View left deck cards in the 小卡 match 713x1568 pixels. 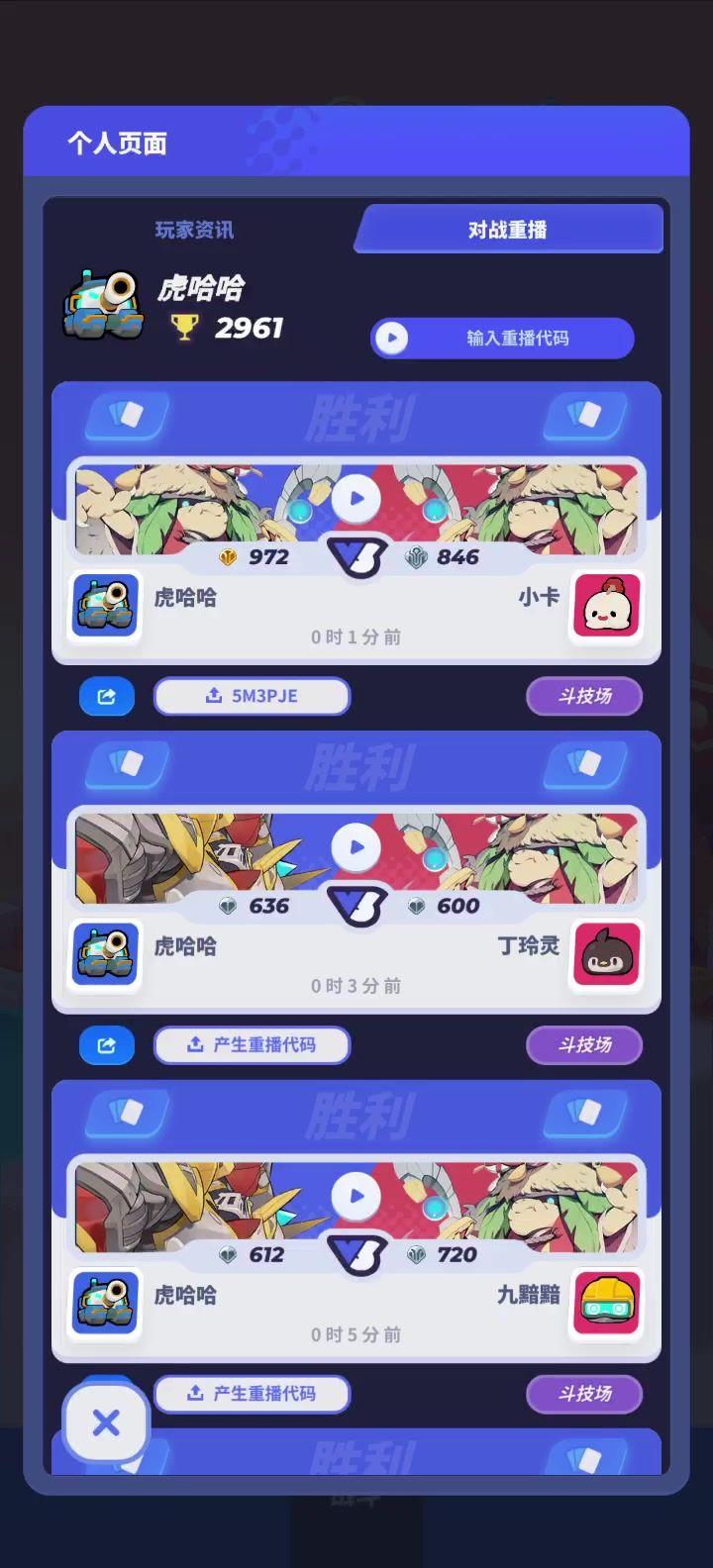coord(128,415)
